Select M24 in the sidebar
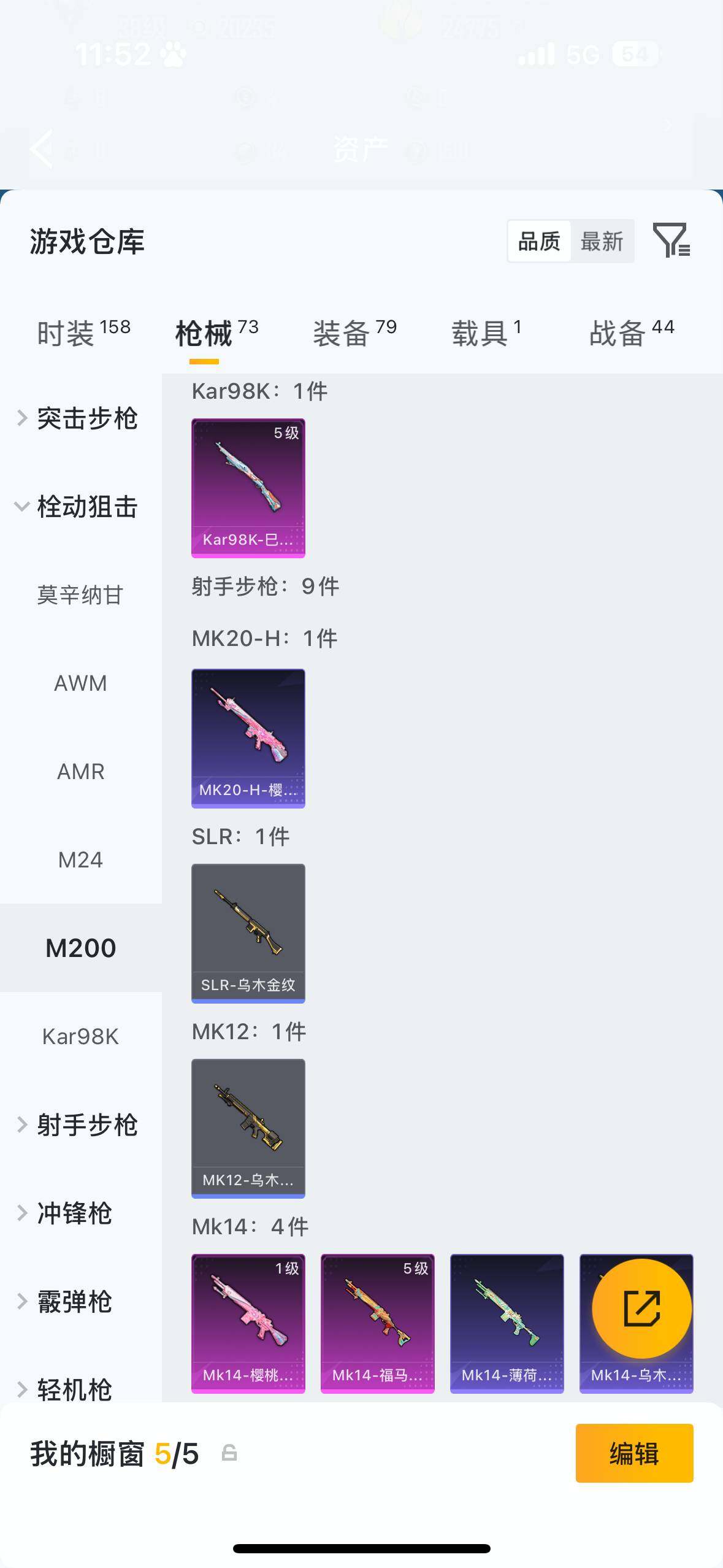 point(80,859)
